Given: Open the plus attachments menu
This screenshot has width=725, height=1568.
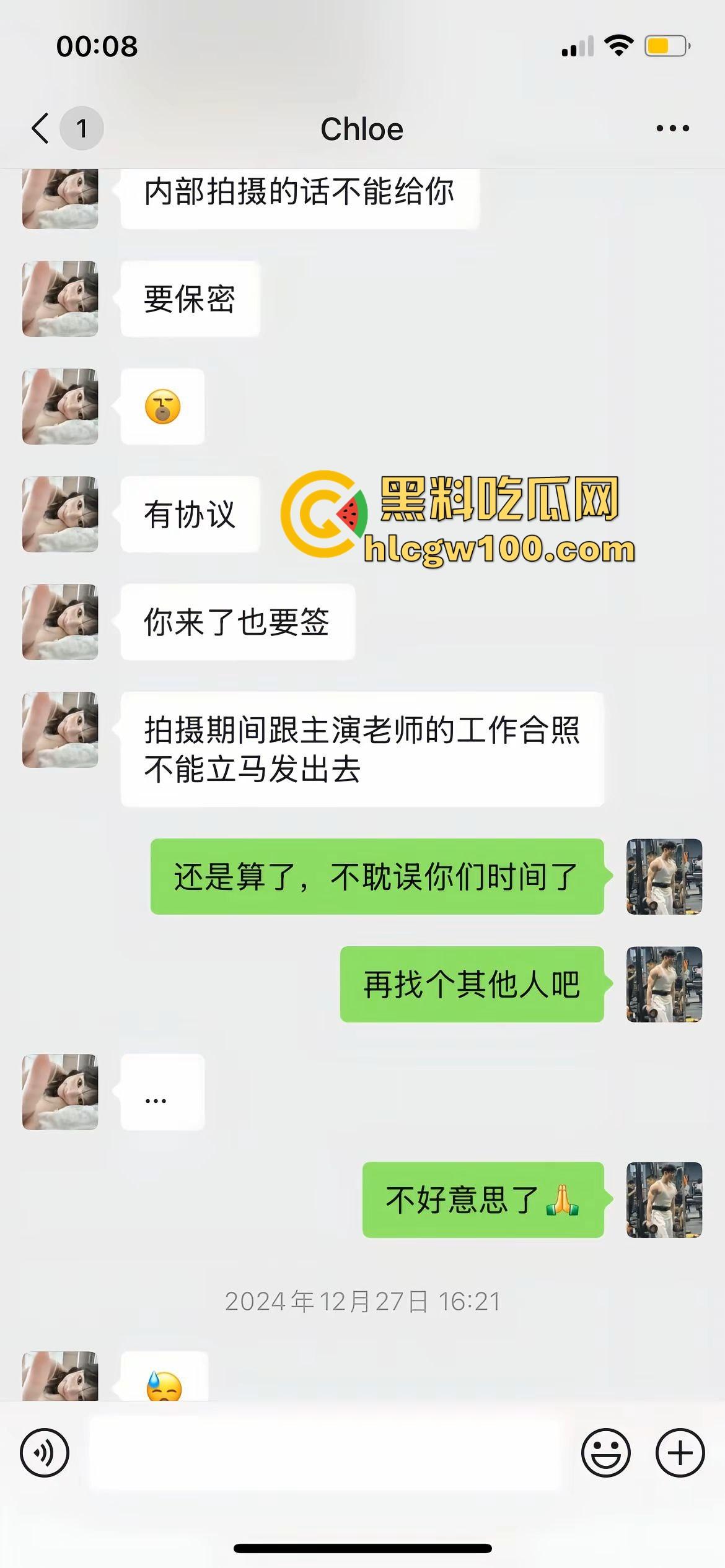Looking at the screenshot, I should [680, 1453].
